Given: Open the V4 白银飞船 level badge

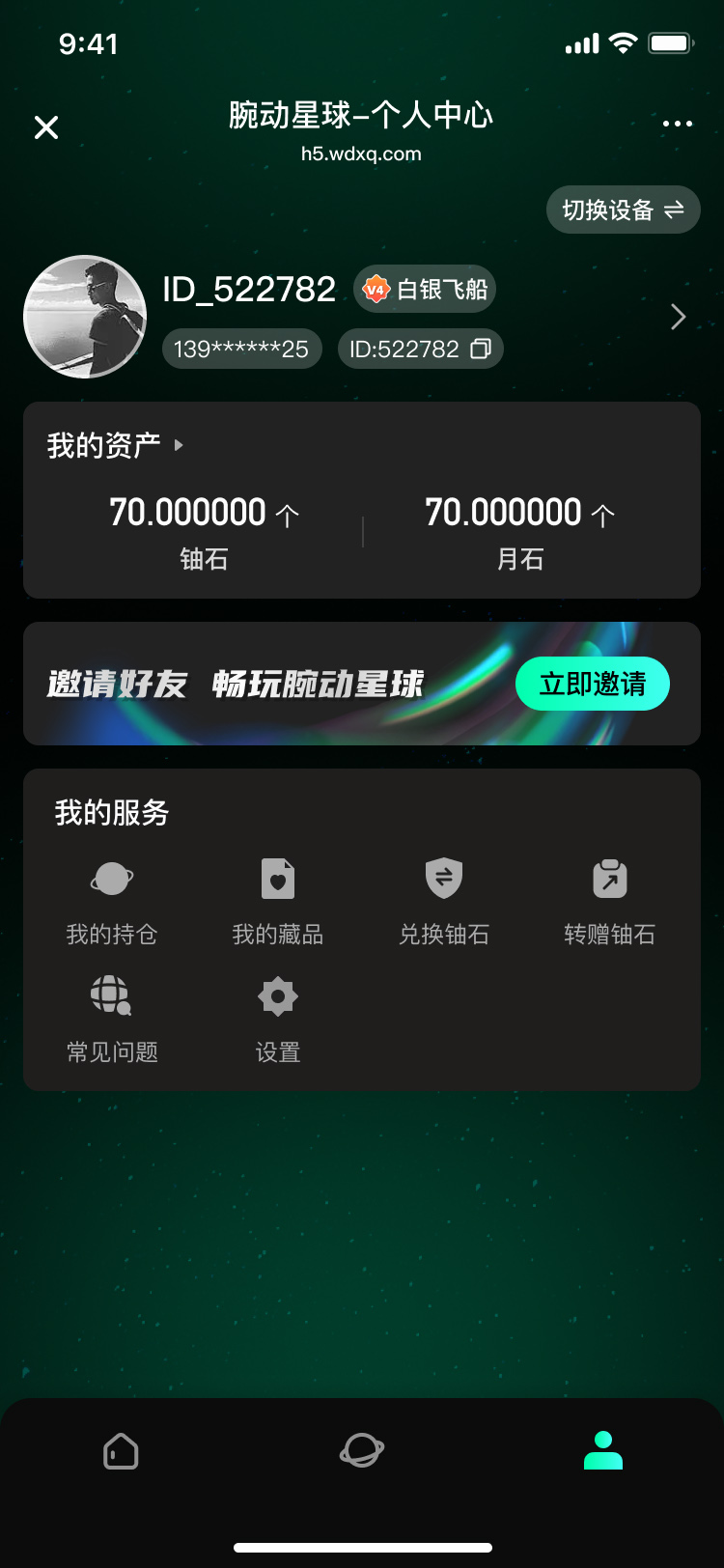Looking at the screenshot, I should point(424,289).
